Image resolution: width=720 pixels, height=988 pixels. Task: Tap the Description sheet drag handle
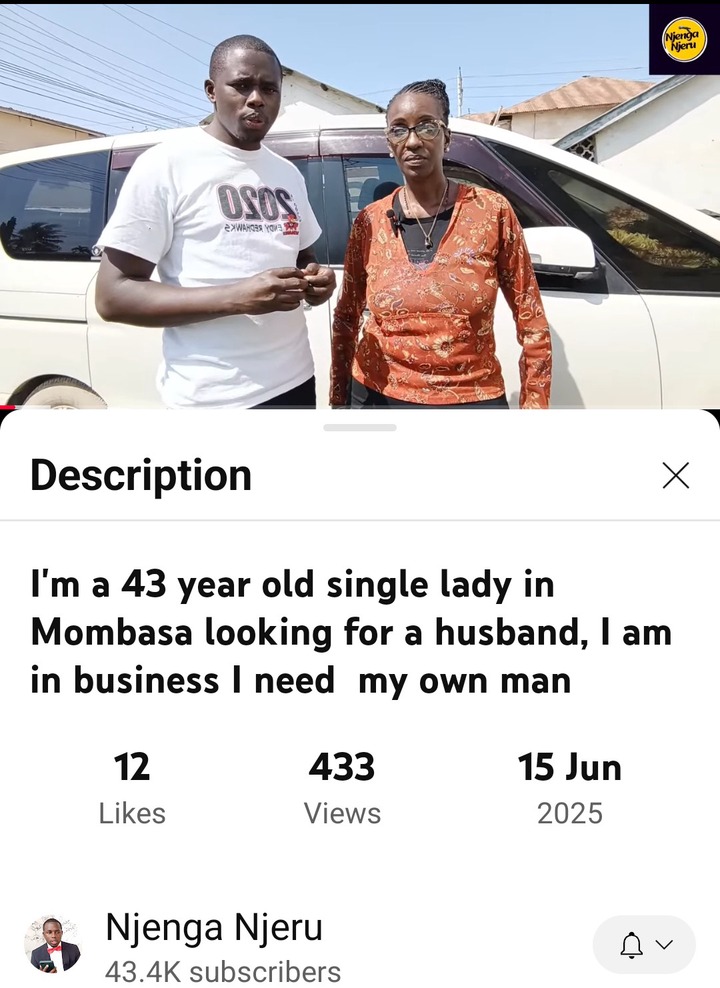coord(360,427)
